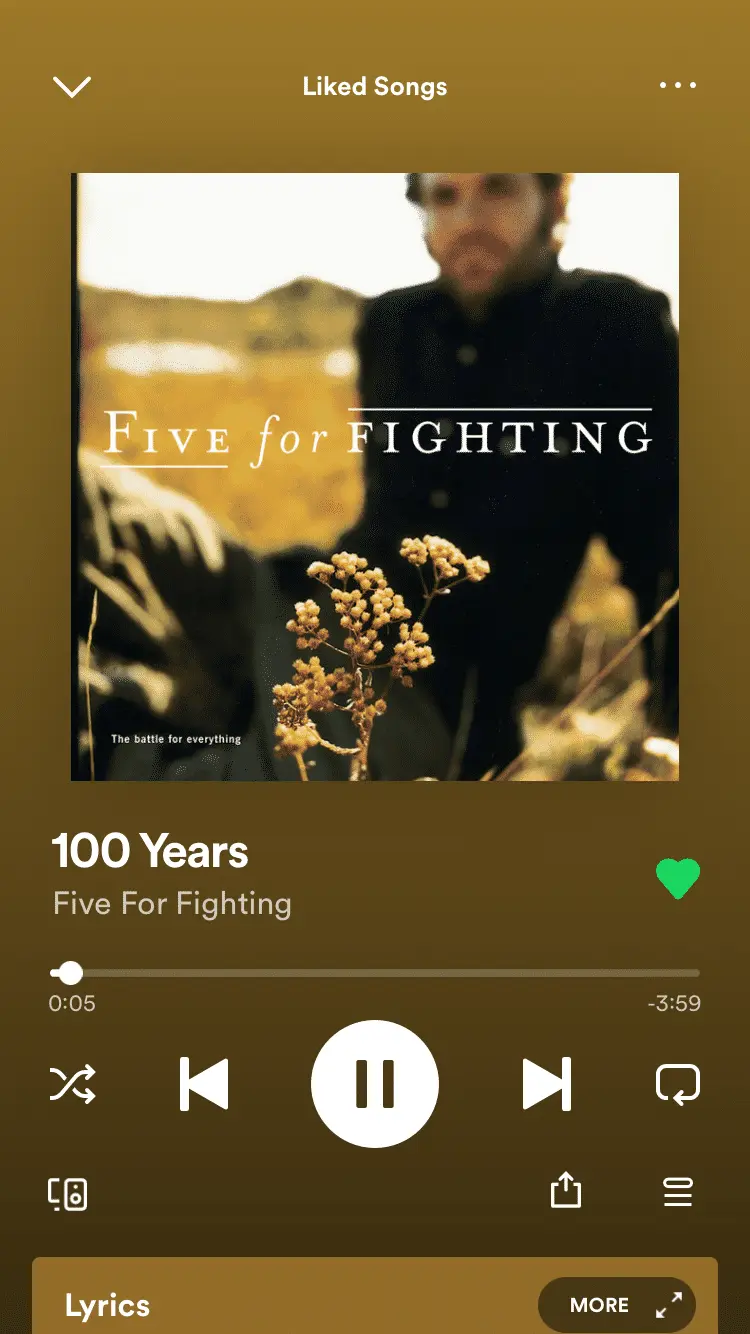Open the play queue
Screen dimensions: 750x1334
(678, 1192)
